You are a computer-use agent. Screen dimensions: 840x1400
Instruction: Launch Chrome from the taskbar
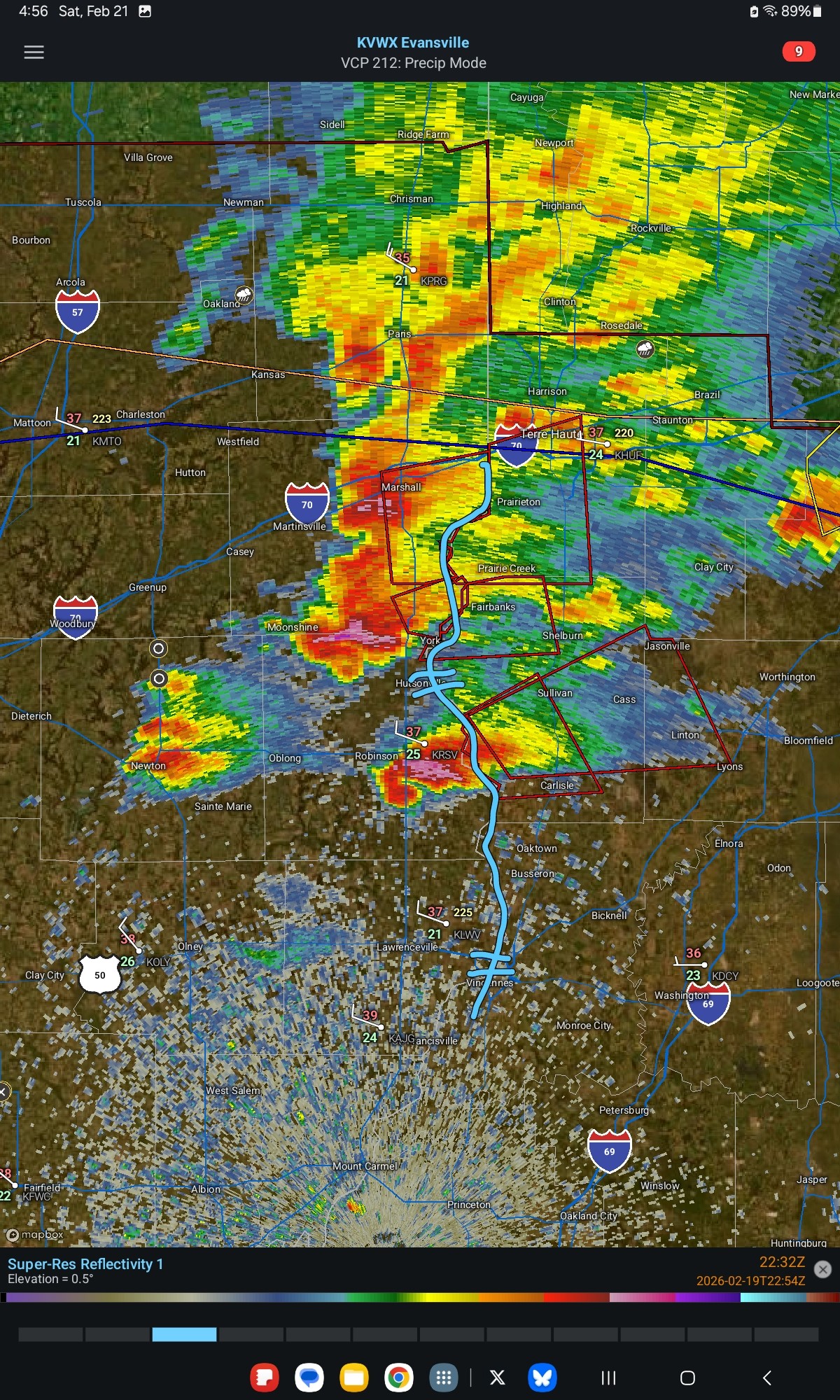398,1378
